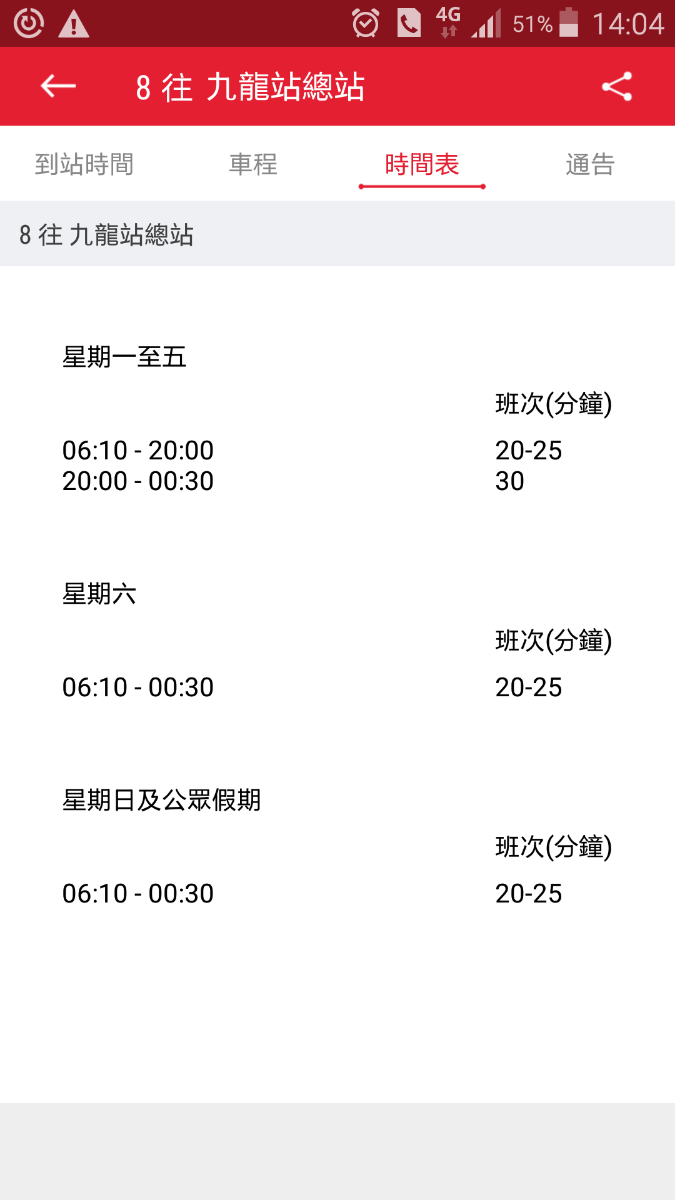Screen dimensions: 675x1200
Task: Switch to the 到站時間 tab
Action: pos(84,164)
